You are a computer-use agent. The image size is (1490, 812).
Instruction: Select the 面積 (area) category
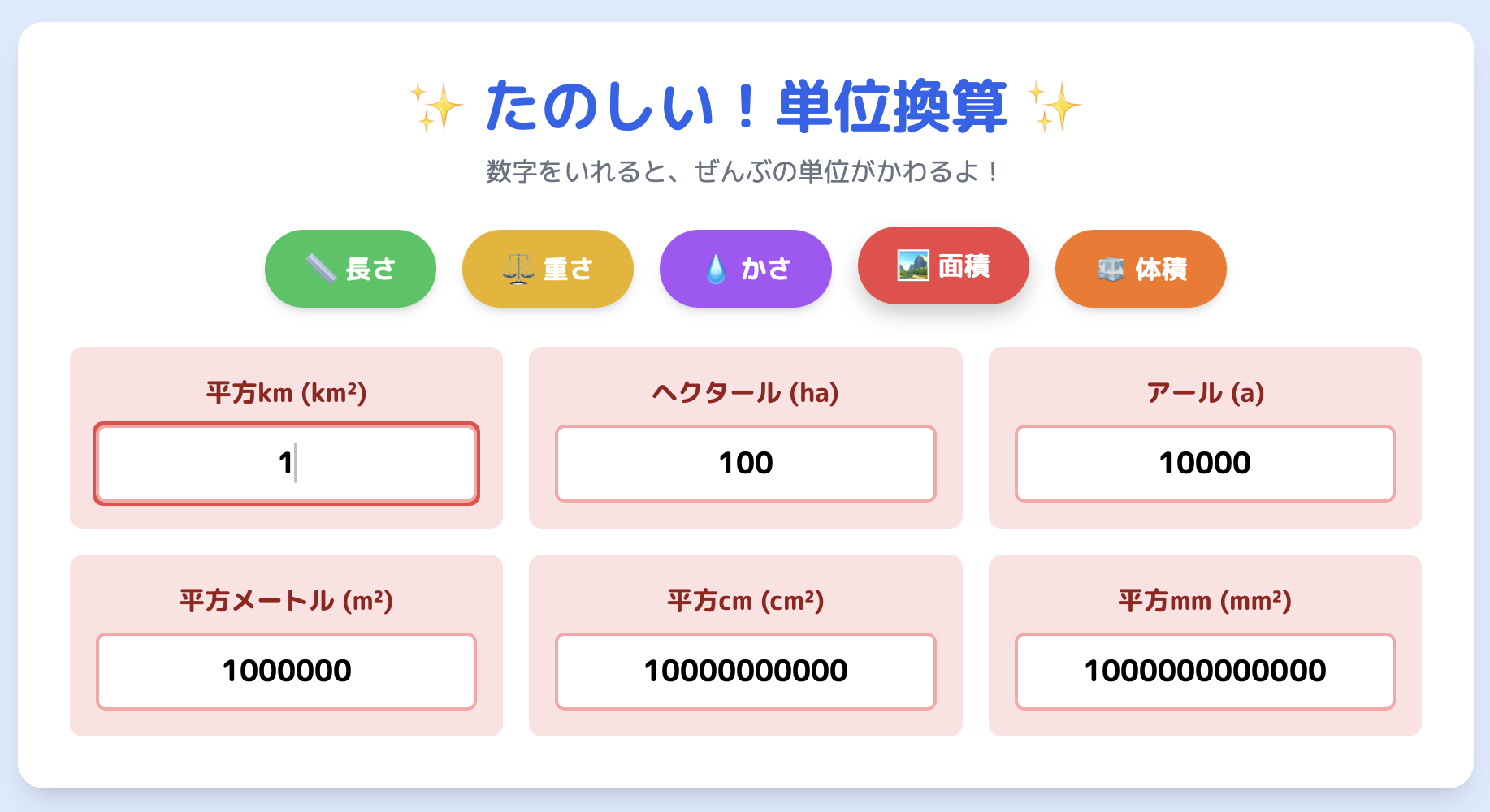943,266
